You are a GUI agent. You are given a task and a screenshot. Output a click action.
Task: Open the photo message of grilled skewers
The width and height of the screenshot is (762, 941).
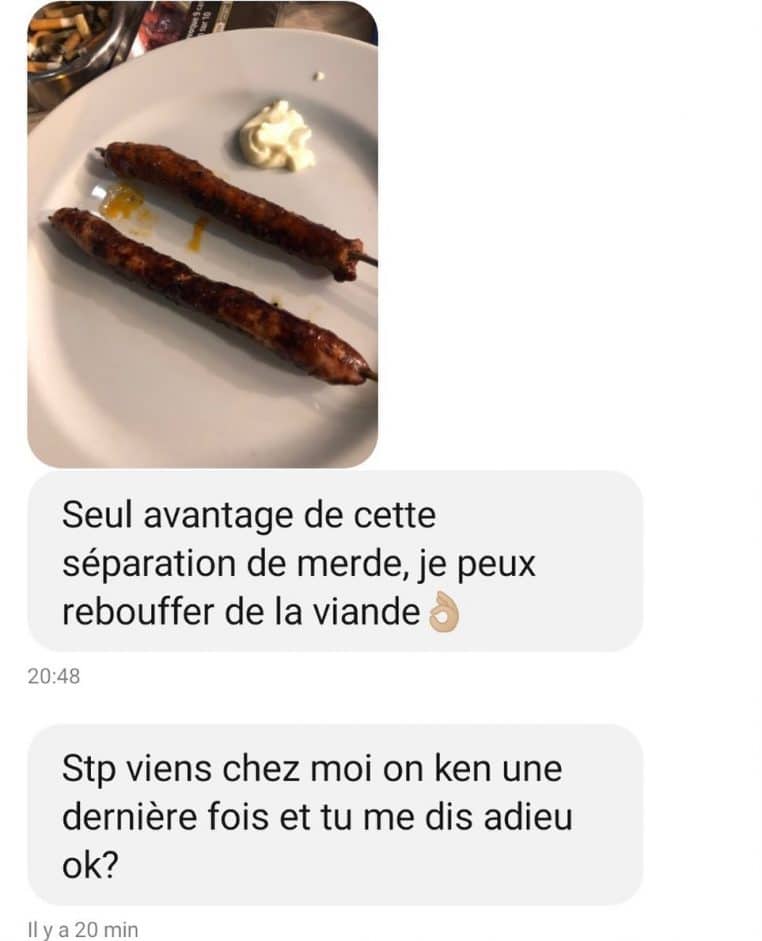[x=202, y=235]
